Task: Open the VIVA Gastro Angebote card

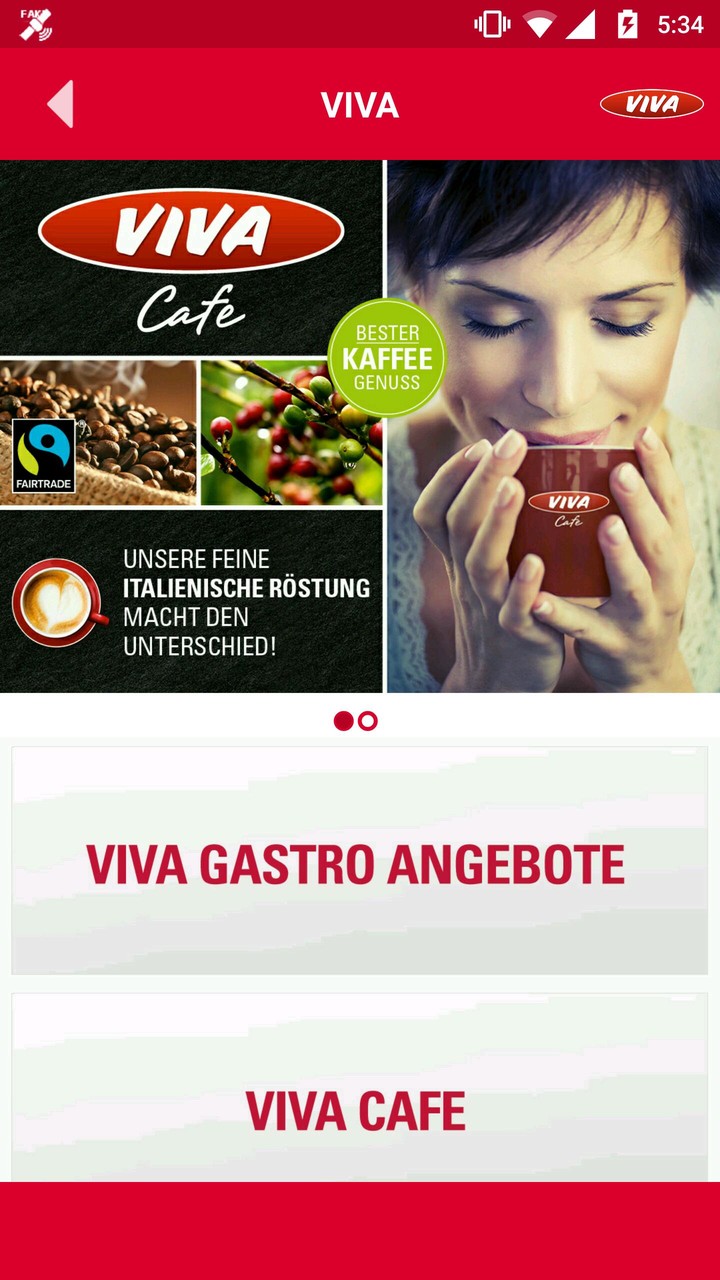Action: [x=359, y=861]
